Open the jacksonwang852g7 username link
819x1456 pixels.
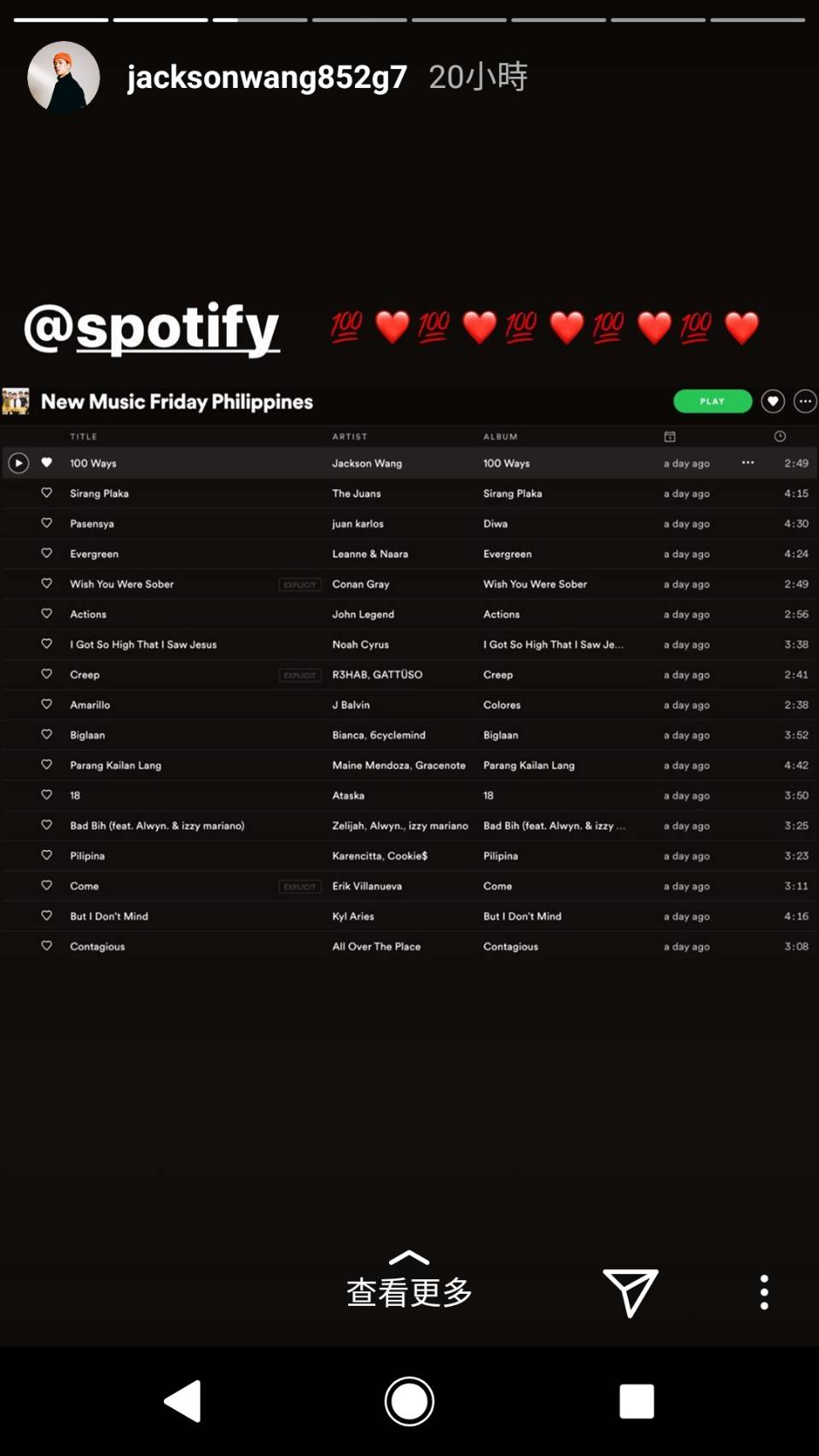coord(266,77)
